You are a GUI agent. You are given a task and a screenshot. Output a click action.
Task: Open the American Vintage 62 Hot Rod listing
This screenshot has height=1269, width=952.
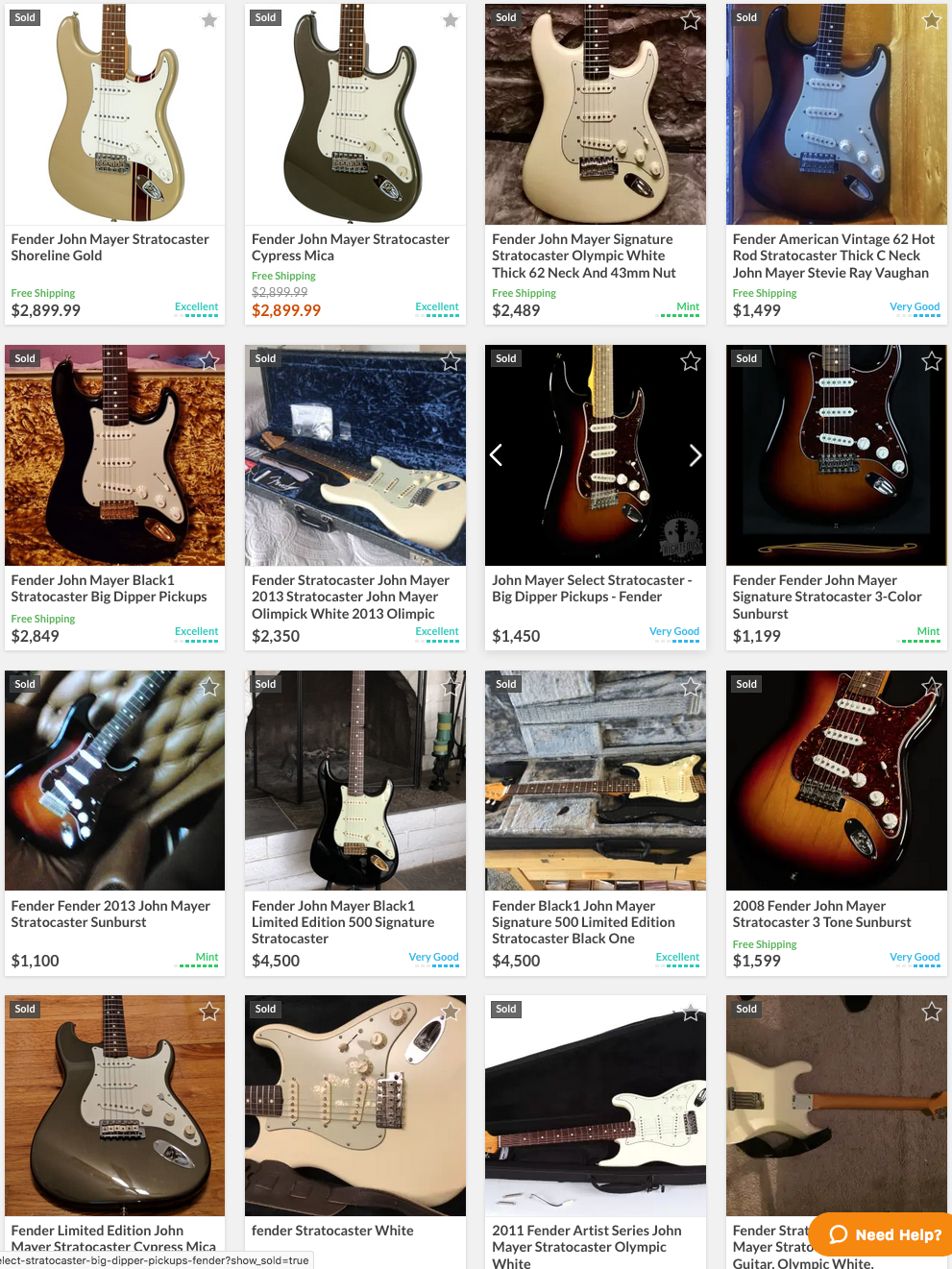833,256
